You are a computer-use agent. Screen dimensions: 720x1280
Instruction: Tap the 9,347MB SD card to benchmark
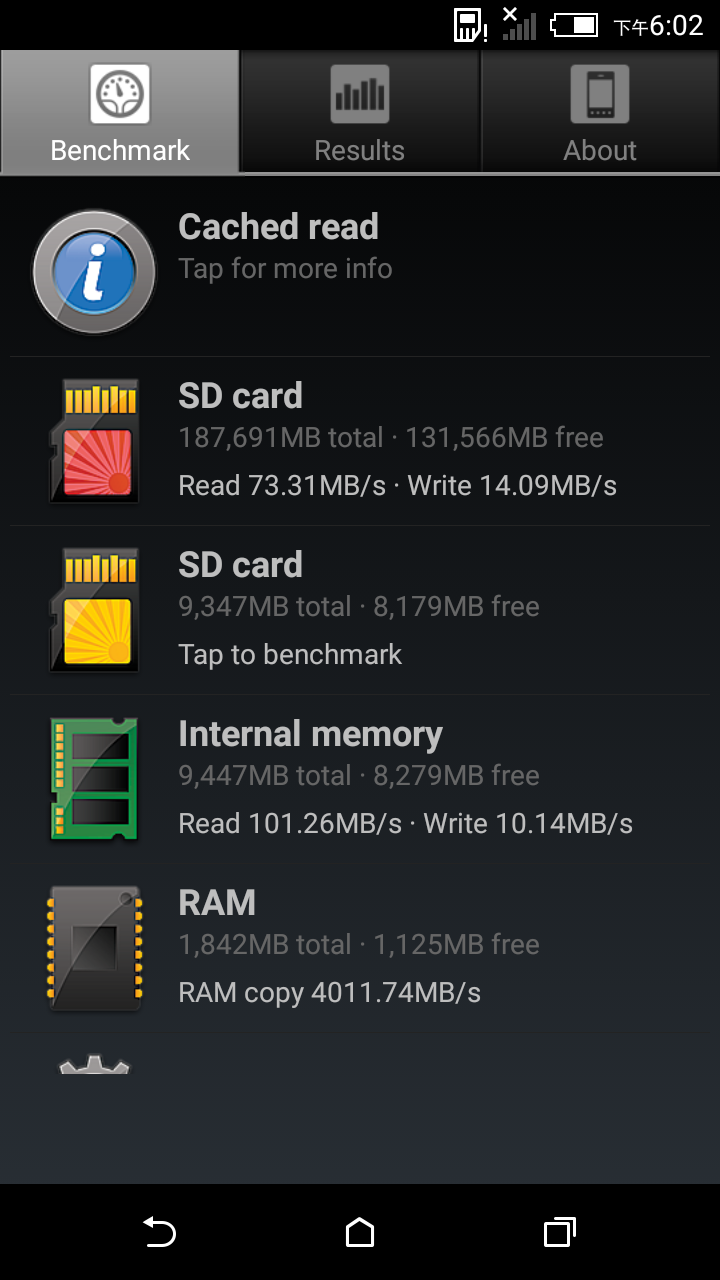click(x=360, y=610)
